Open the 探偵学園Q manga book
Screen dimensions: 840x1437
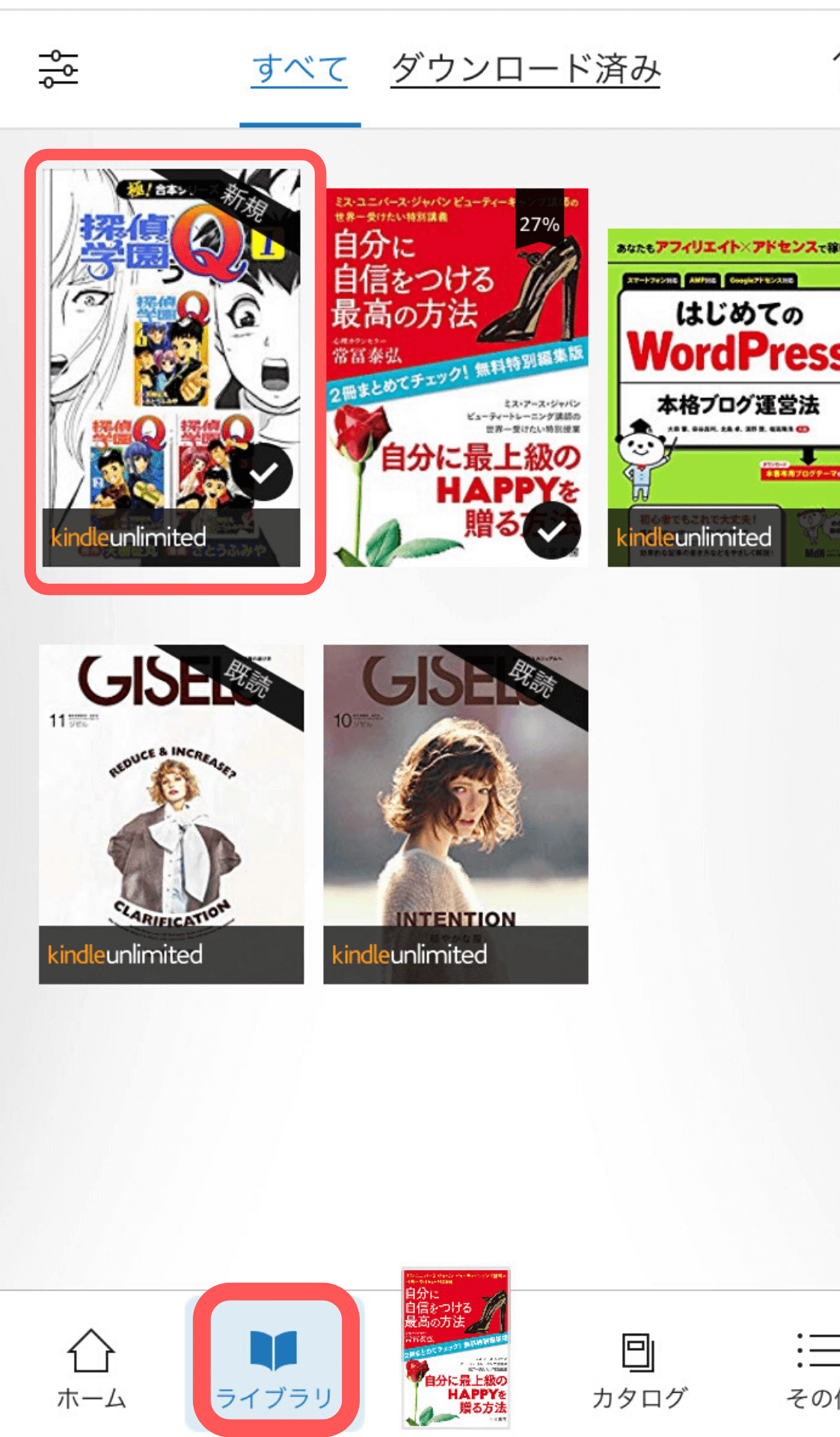[172, 367]
